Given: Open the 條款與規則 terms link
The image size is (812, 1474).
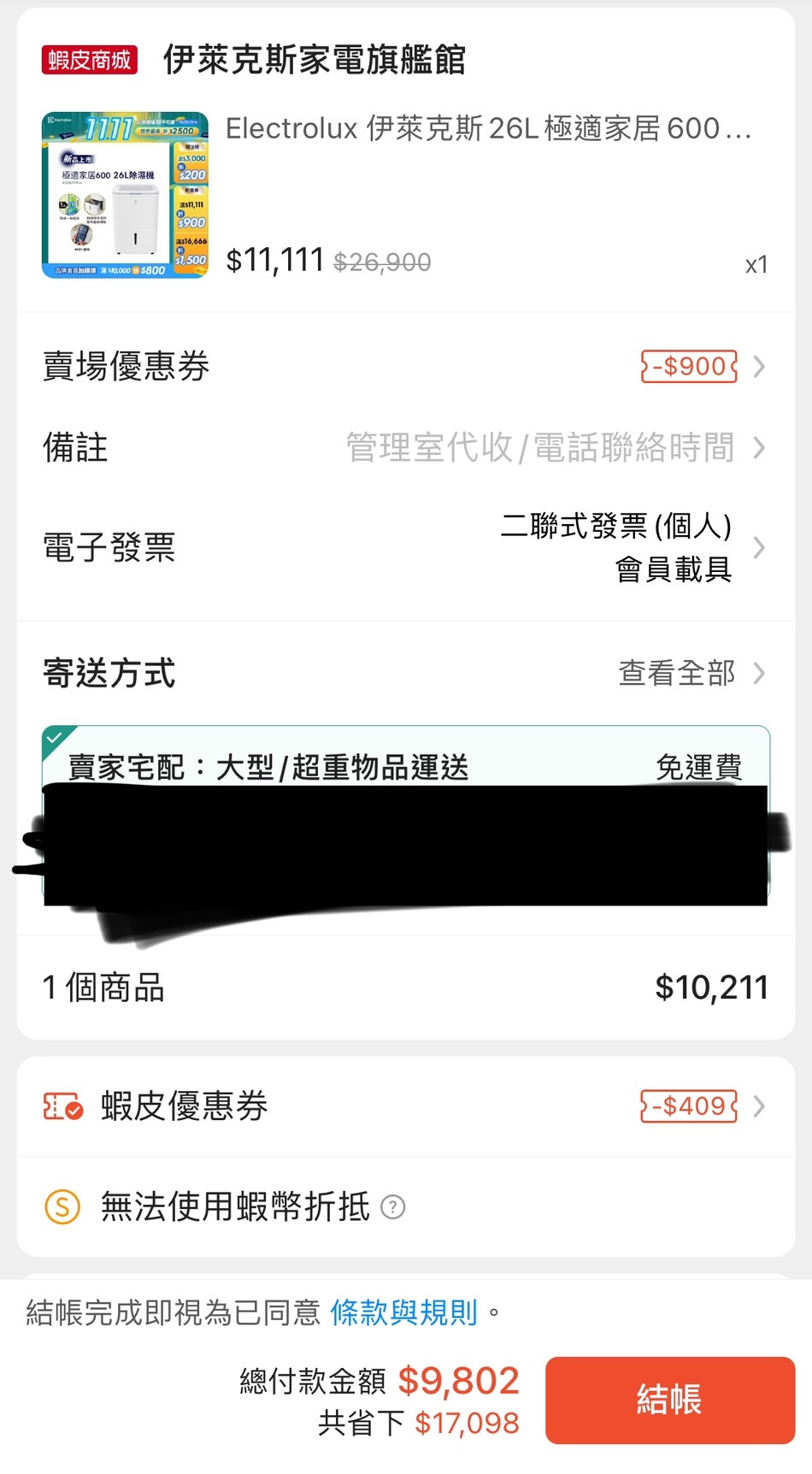Looking at the screenshot, I should (403, 1312).
